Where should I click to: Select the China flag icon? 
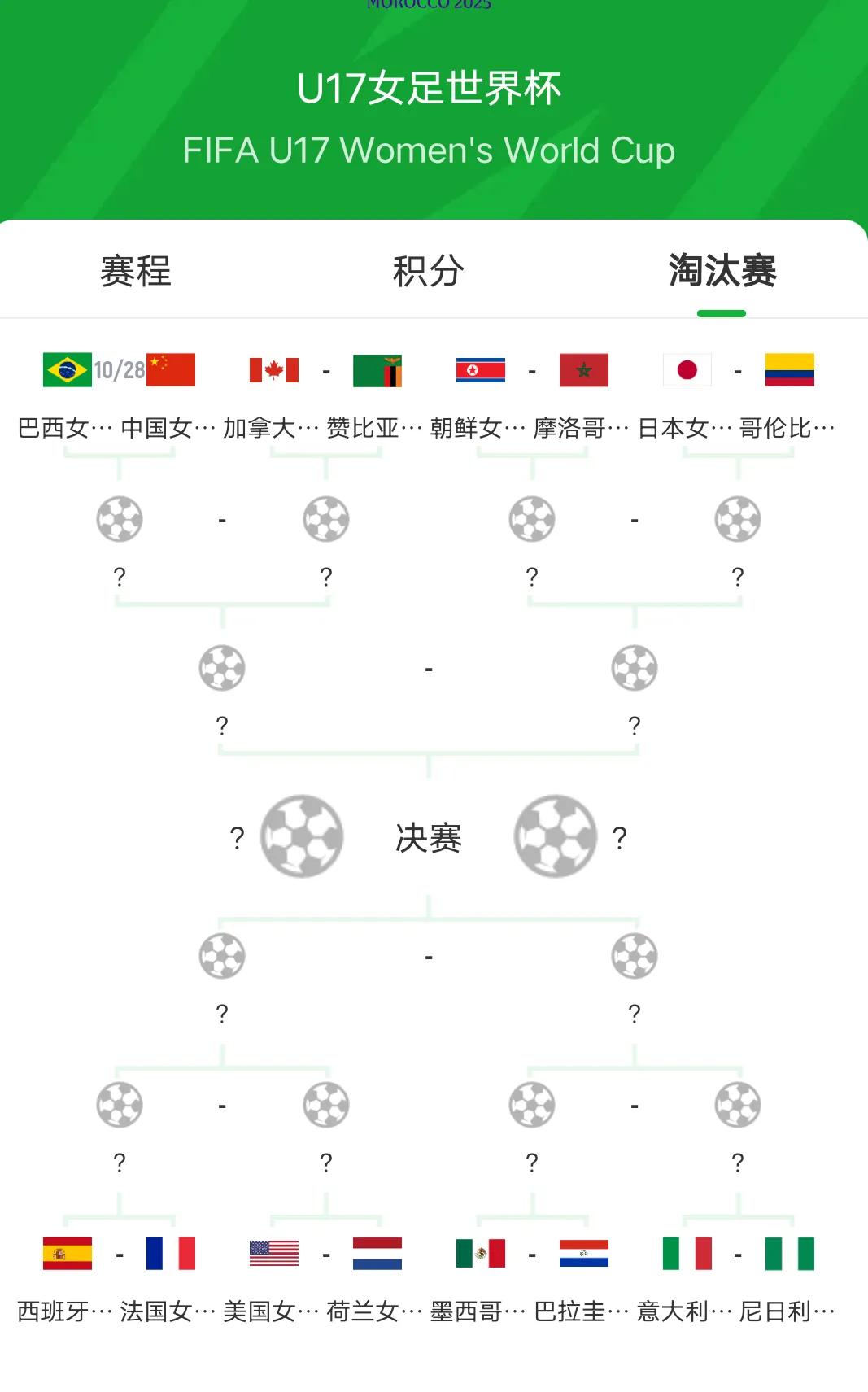tap(172, 370)
